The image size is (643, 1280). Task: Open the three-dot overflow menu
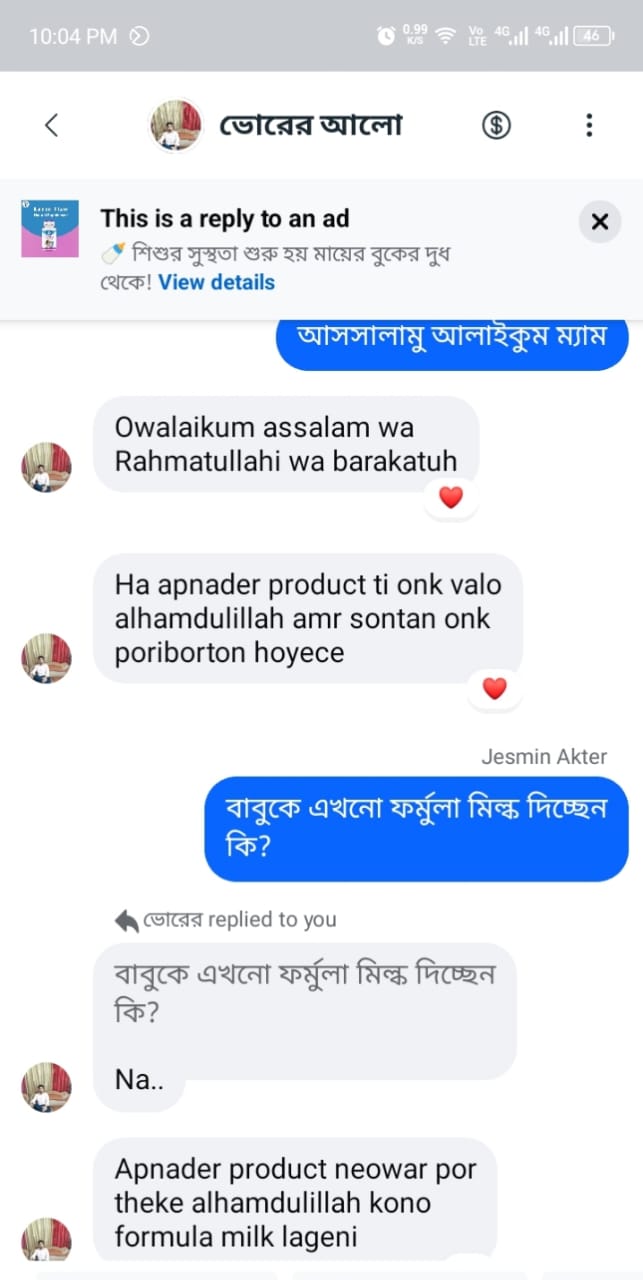[x=589, y=125]
